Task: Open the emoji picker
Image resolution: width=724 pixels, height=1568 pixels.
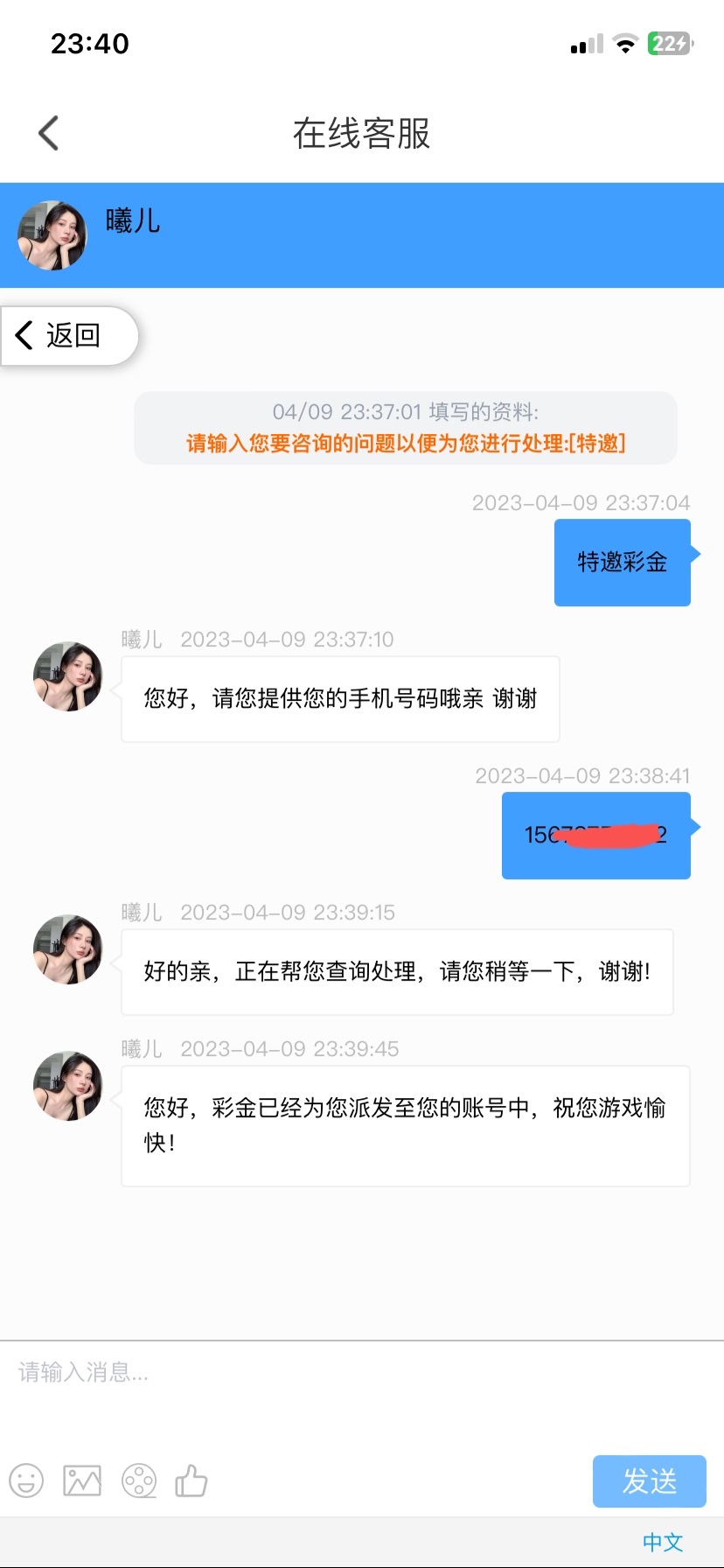Action: pyautogui.click(x=26, y=1481)
